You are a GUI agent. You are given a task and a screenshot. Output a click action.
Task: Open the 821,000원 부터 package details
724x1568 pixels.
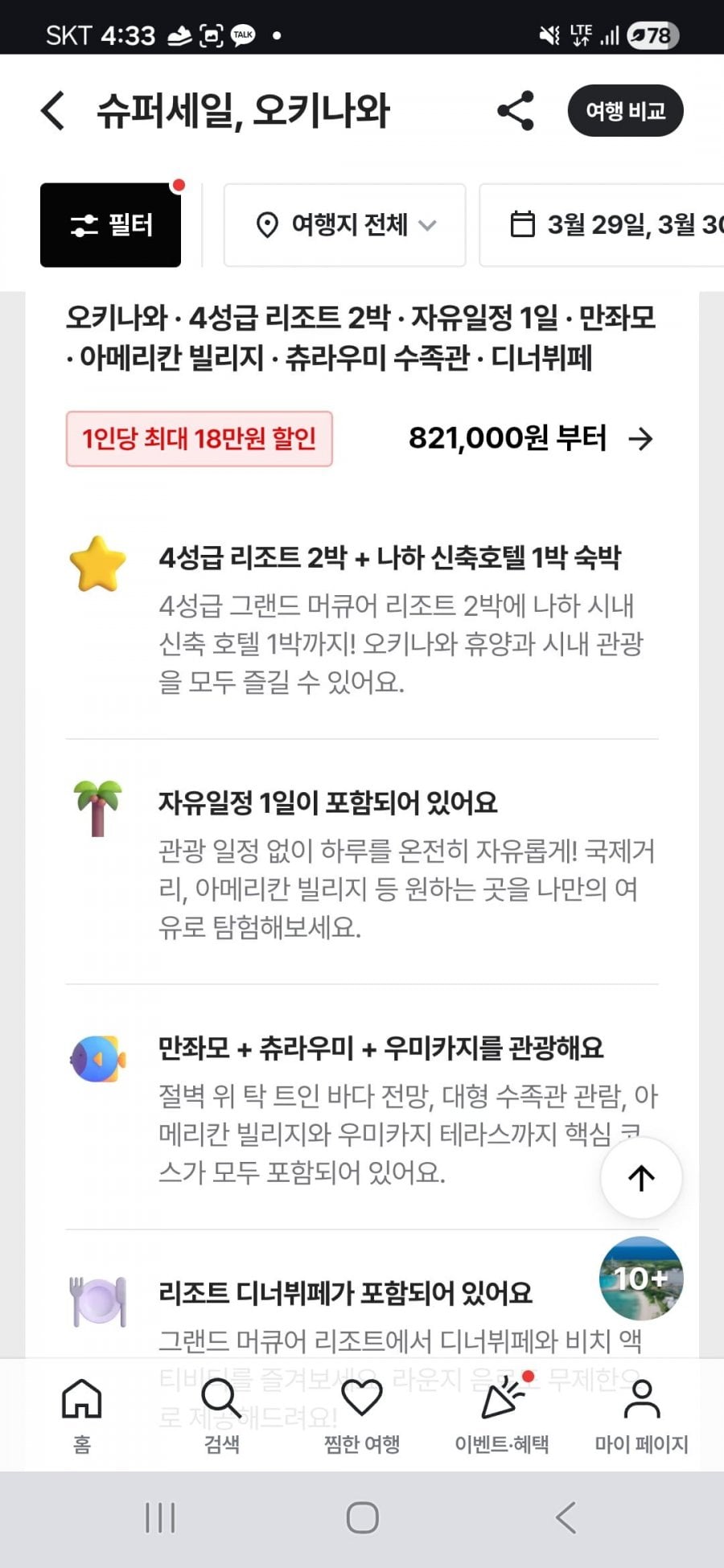tap(531, 439)
